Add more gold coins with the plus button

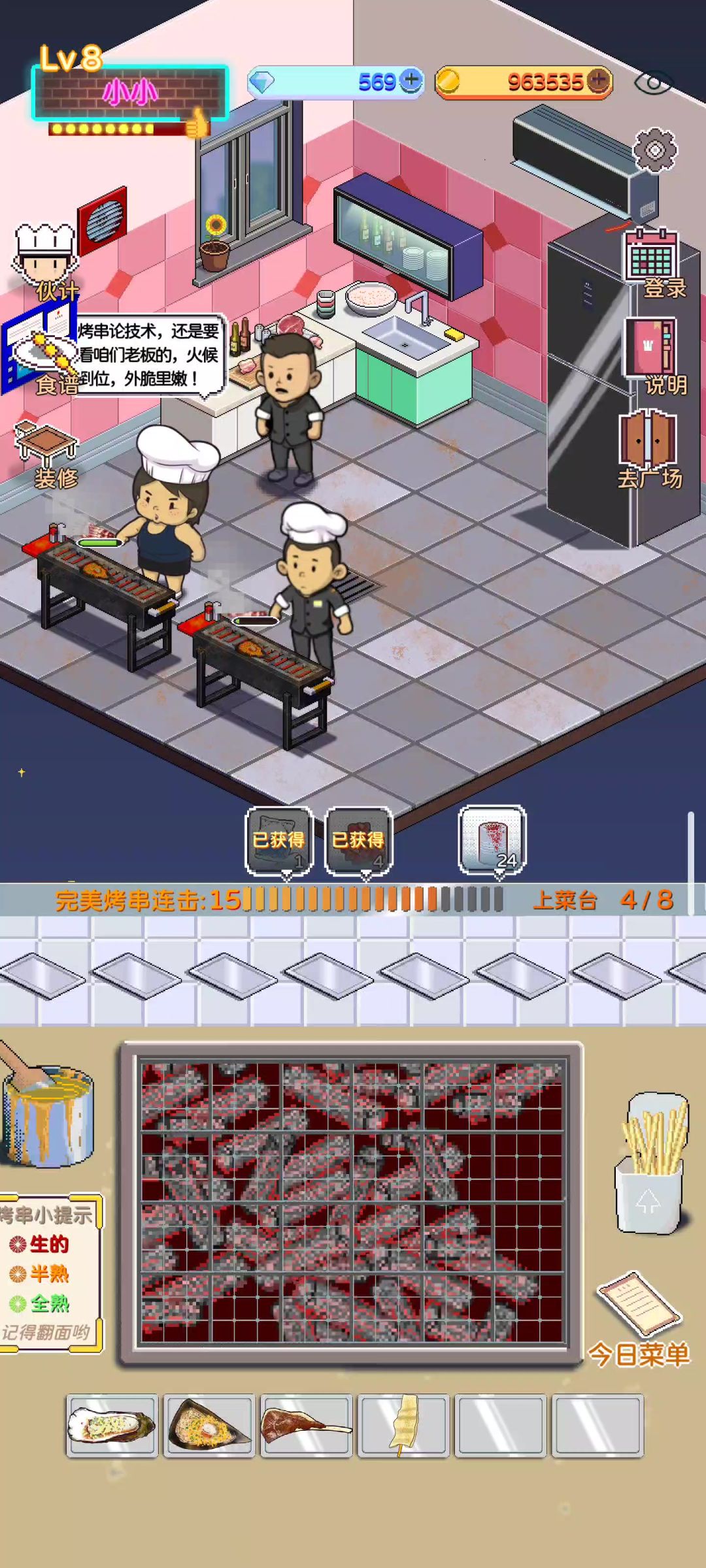pyautogui.click(x=598, y=81)
